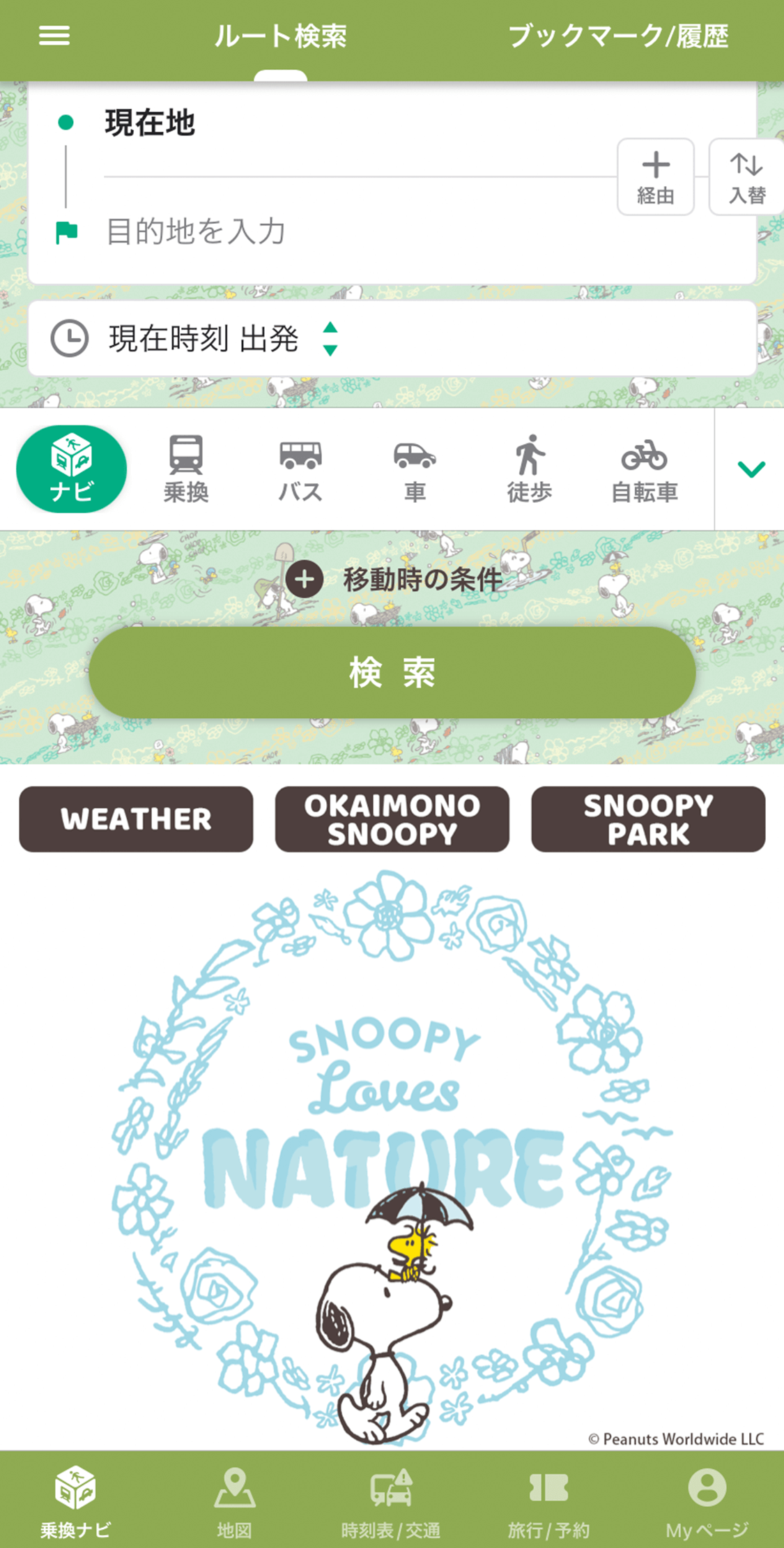Open the hamburger drawer menu
Viewport: 784px width, 1548px height.
pyautogui.click(x=54, y=36)
